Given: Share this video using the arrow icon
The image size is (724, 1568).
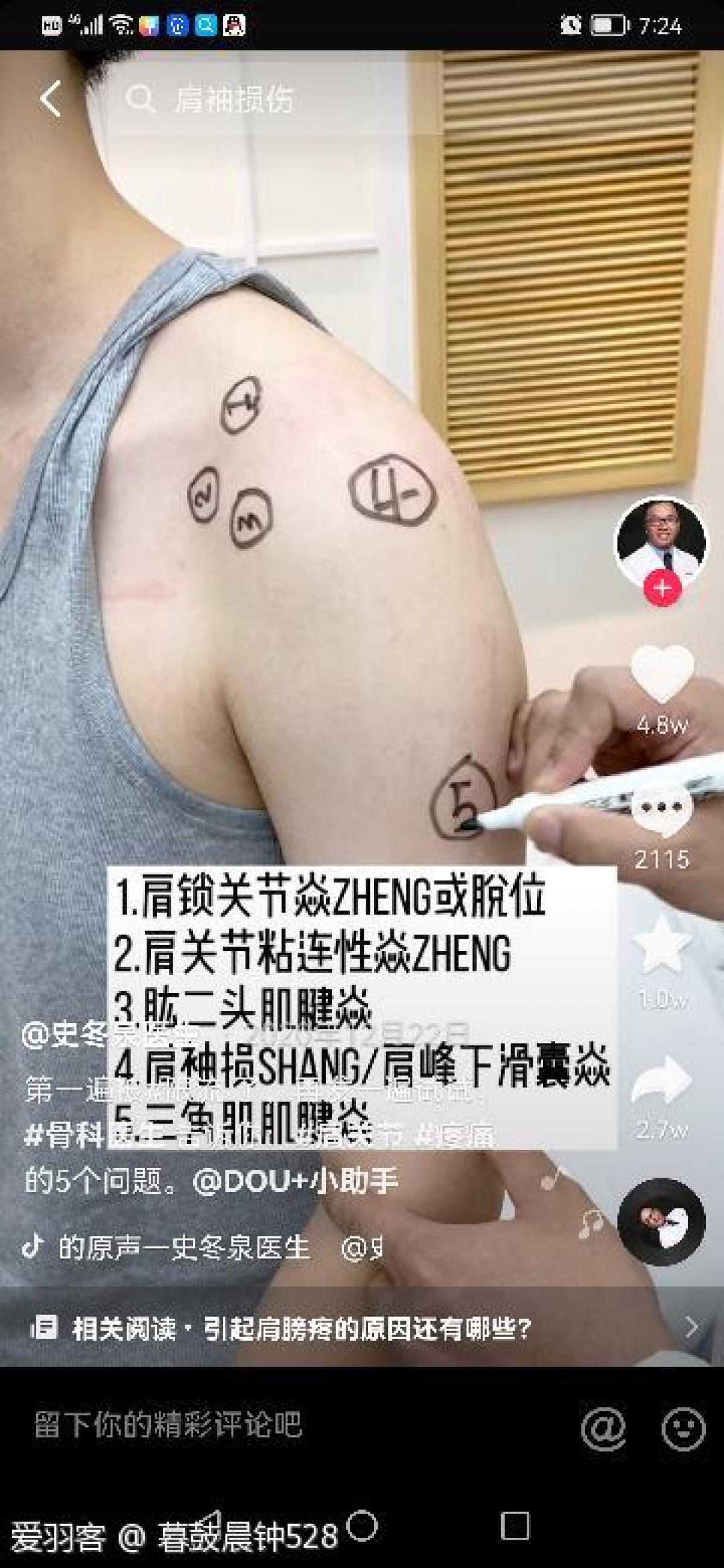Looking at the screenshot, I should click(661, 1079).
